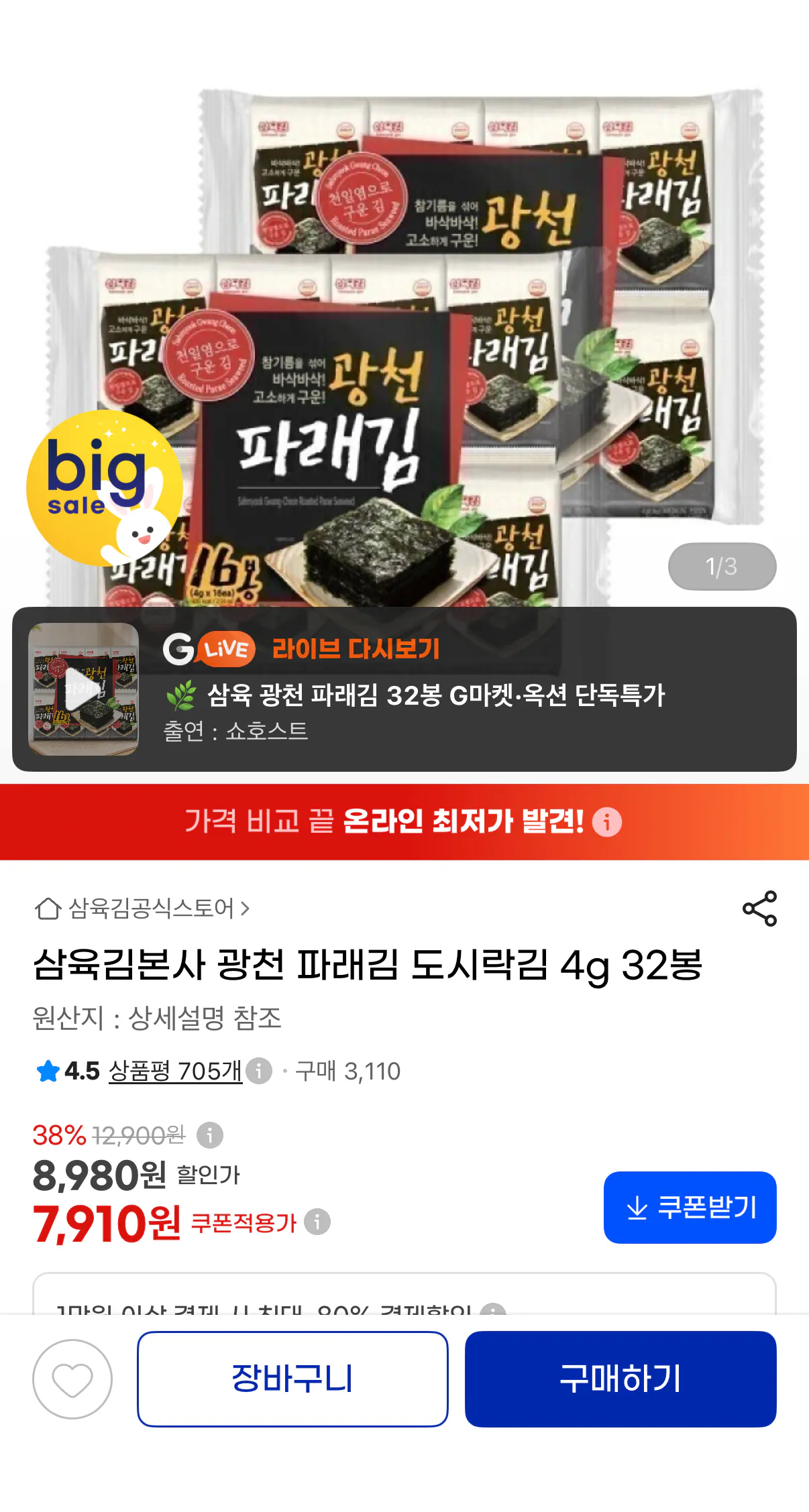Tap 구매하기 to buy now
The width and height of the screenshot is (809, 1512).
coord(621,1379)
